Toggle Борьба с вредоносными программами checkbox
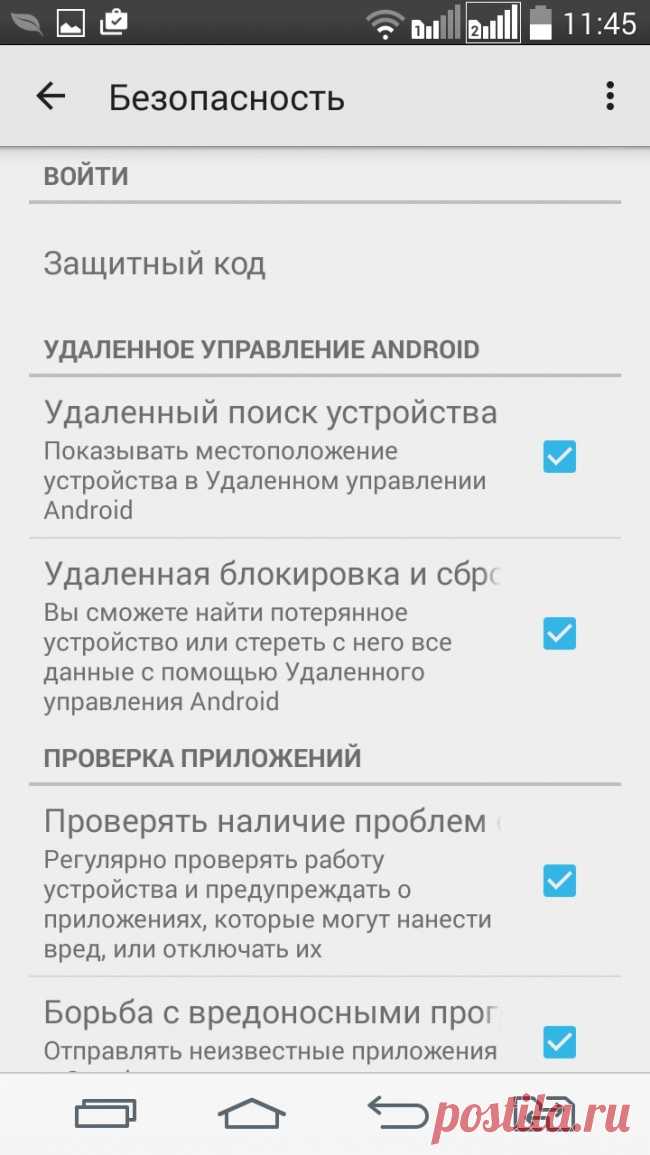Viewport: 650px width, 1155px height. click(559, 1041)
